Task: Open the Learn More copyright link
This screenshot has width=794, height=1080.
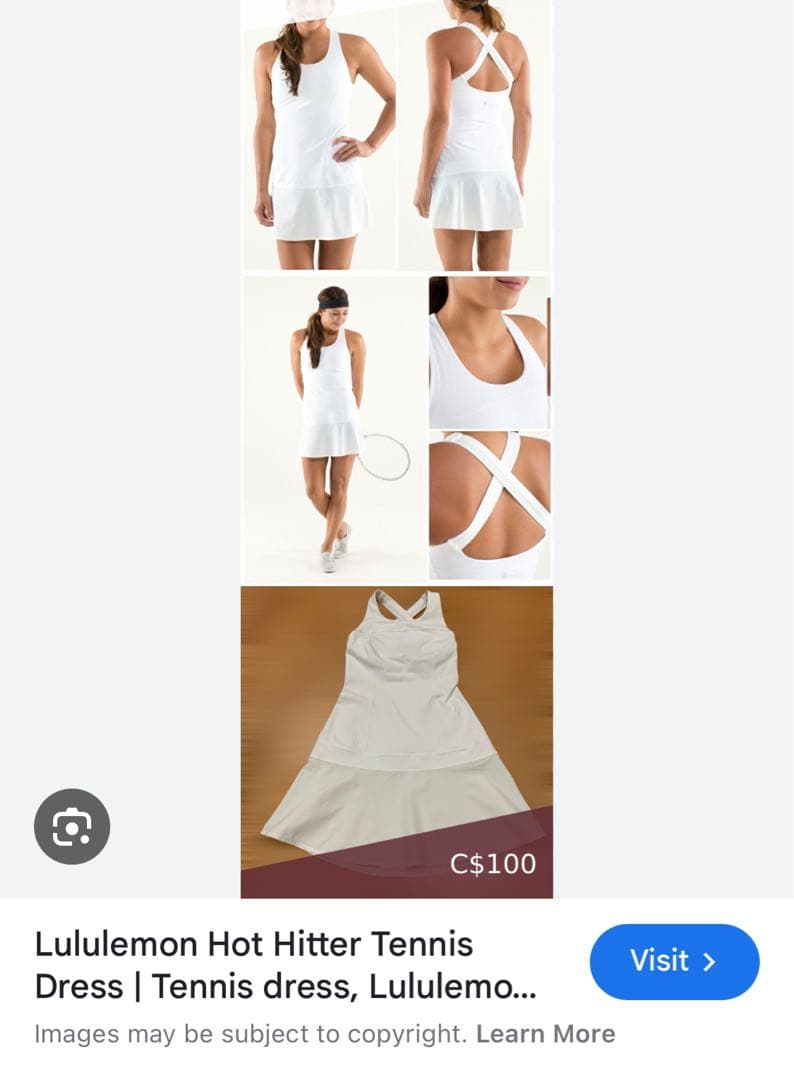Action: tap(545, 1033)
